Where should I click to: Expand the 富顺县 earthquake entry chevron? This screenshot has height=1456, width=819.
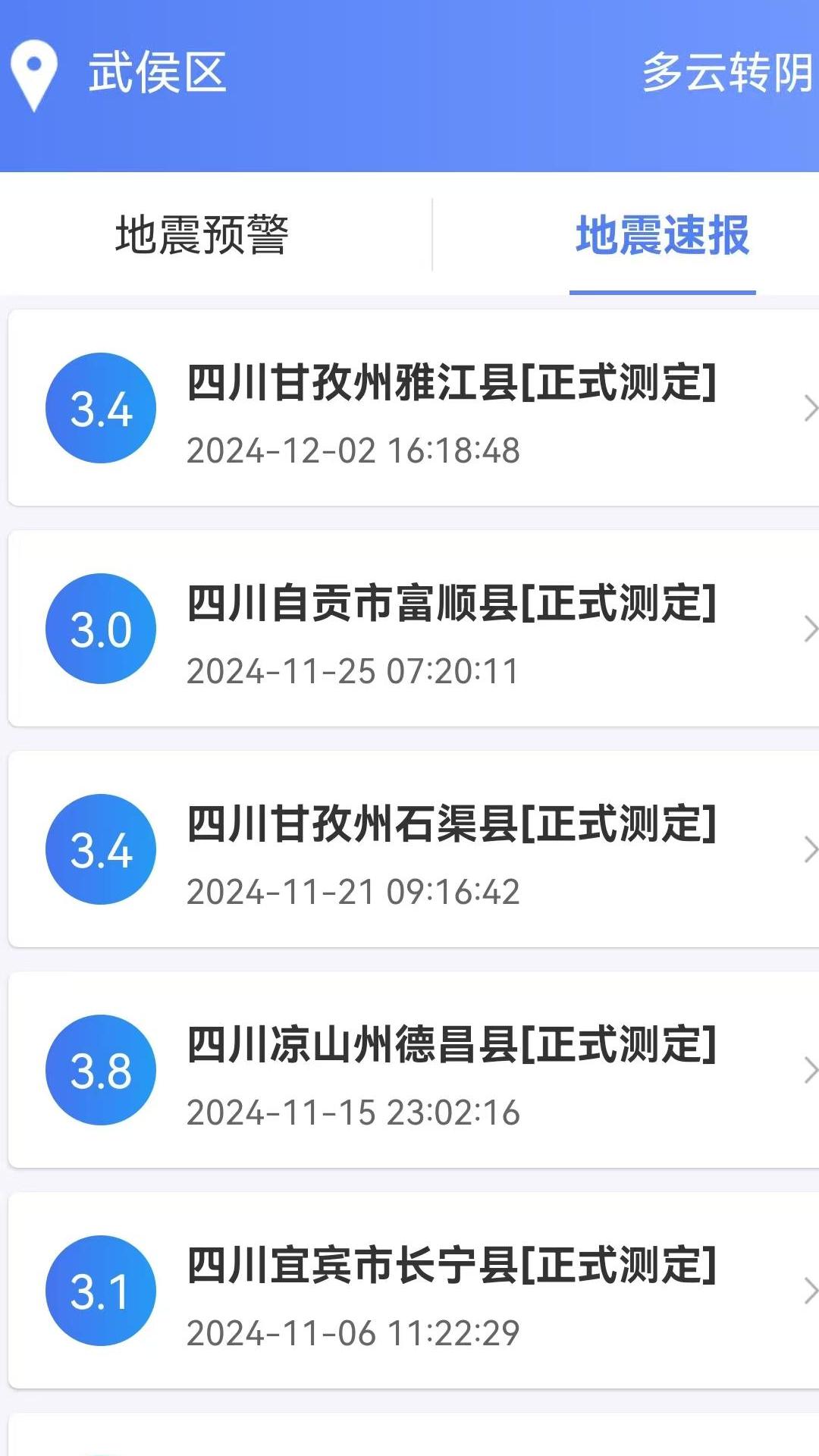[812, 629]
